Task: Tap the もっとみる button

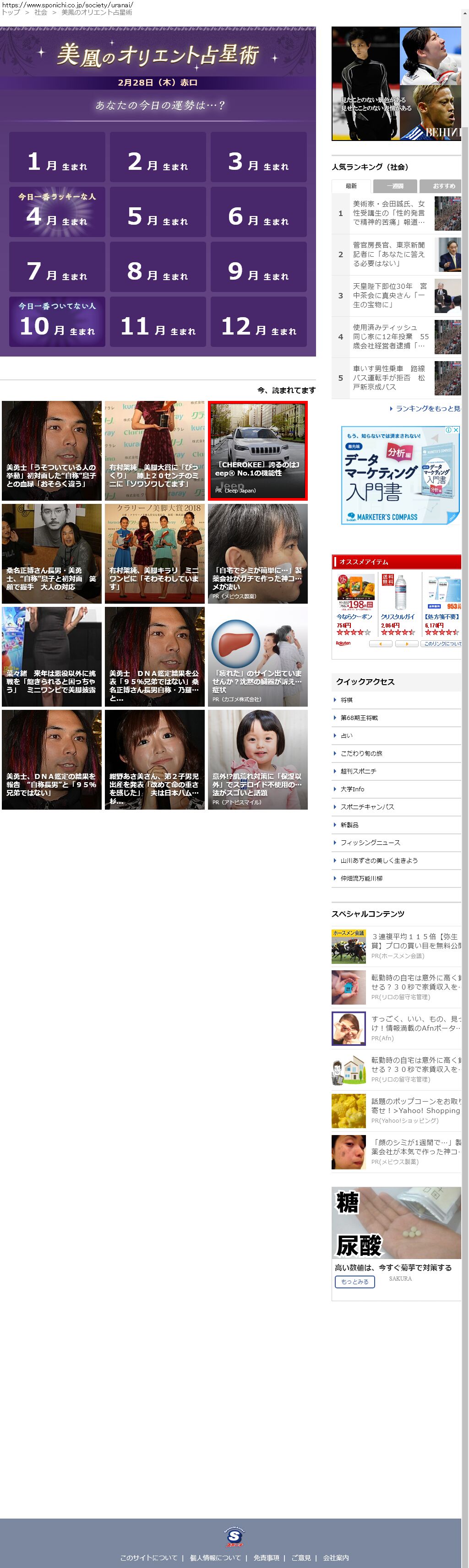Action: (354, 1281)
